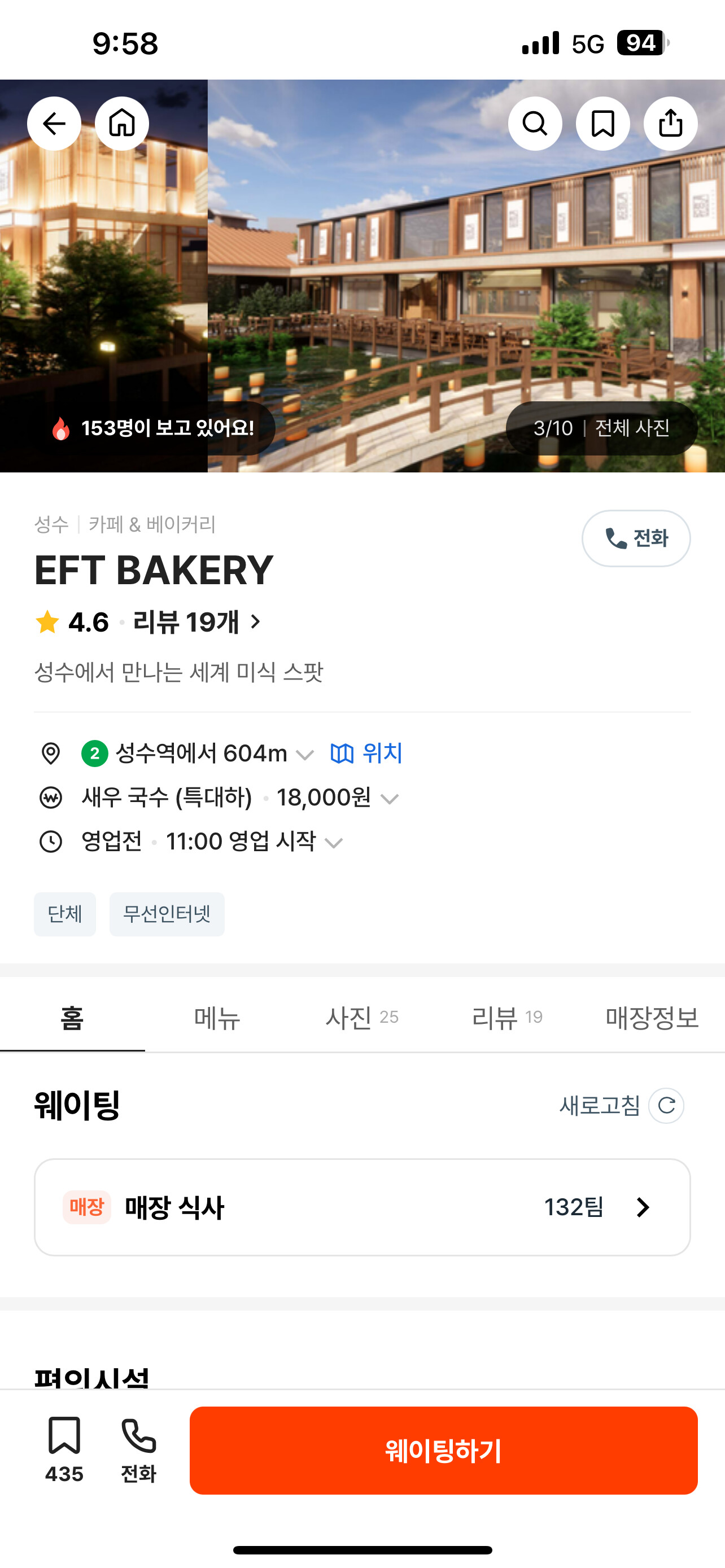Join the queue with 웨이팅하기

[443, 1450]
